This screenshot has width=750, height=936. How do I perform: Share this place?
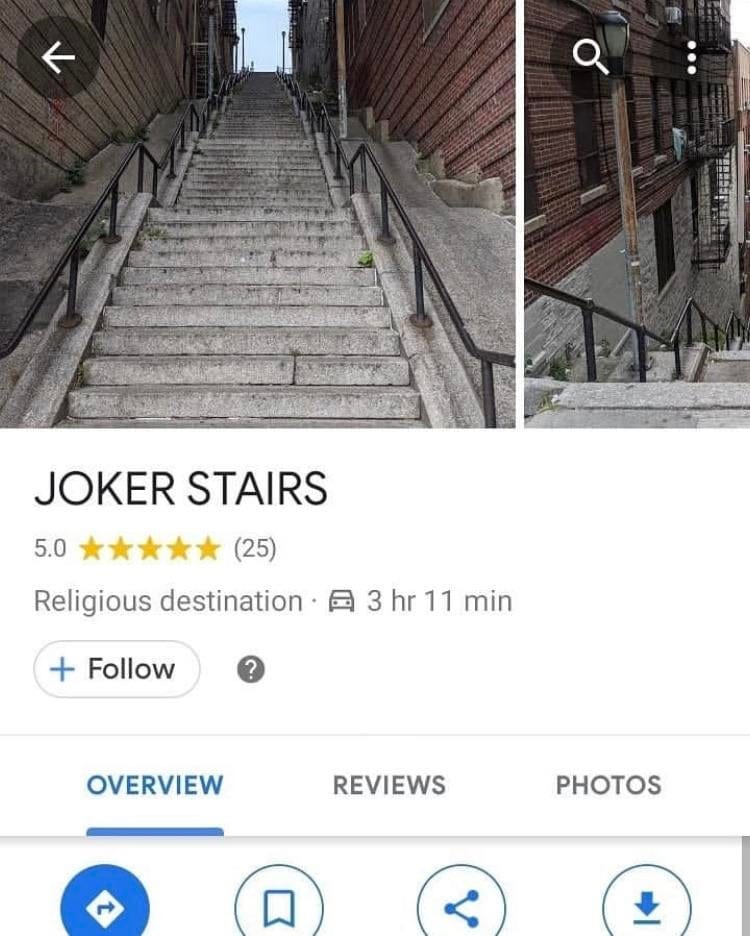pyautogui.click(x=461, y=907)
